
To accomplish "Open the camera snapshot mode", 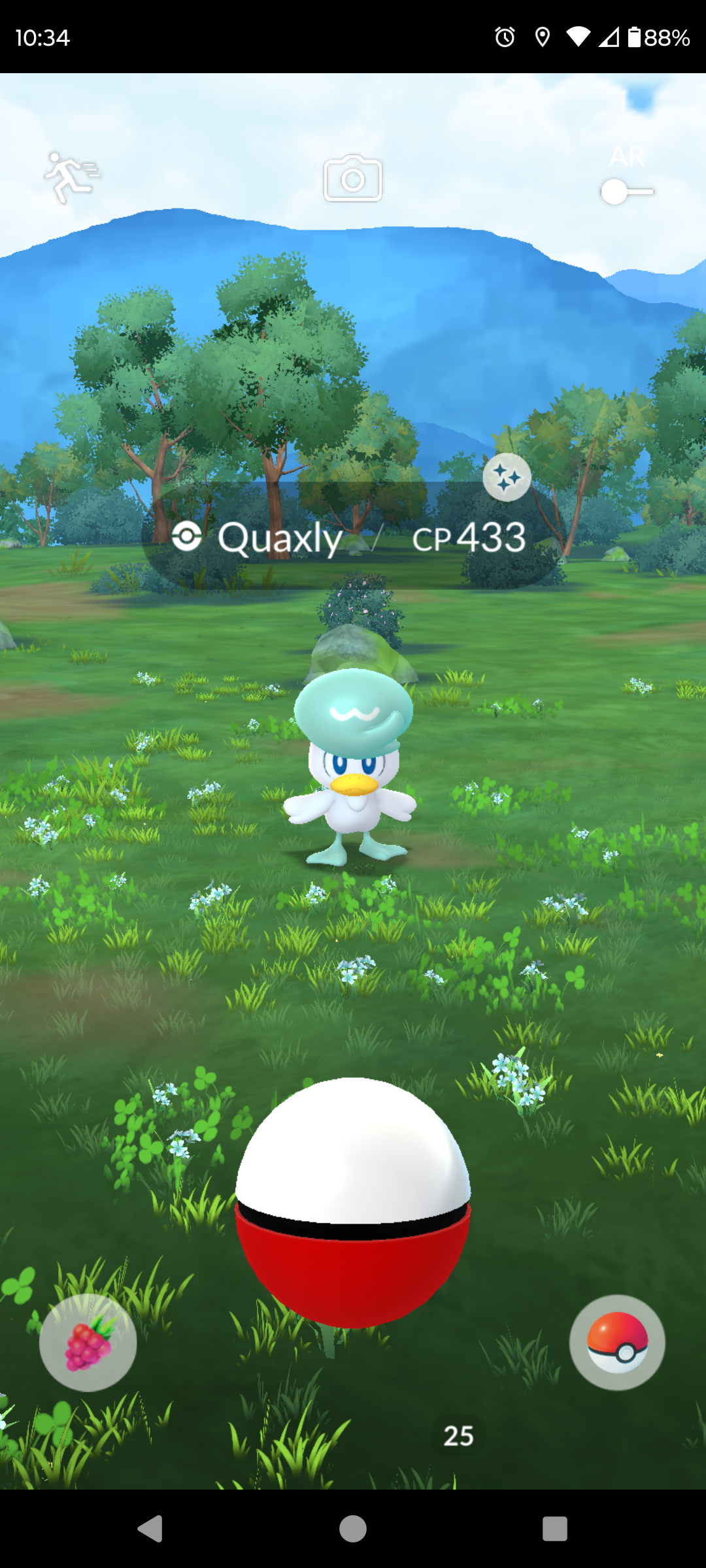I will 353,178.
